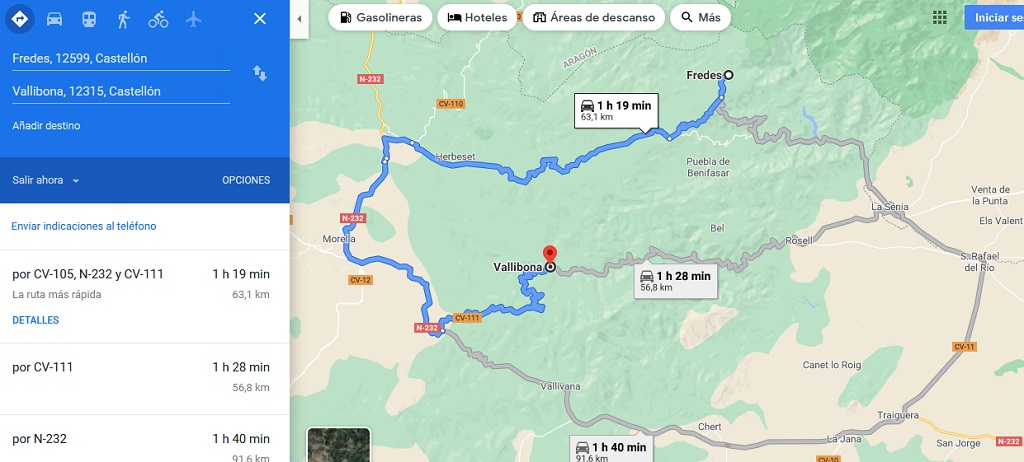Tap Enviar indicaciones al teléfono
This screenshot has height=462, width=1024.
84,226
